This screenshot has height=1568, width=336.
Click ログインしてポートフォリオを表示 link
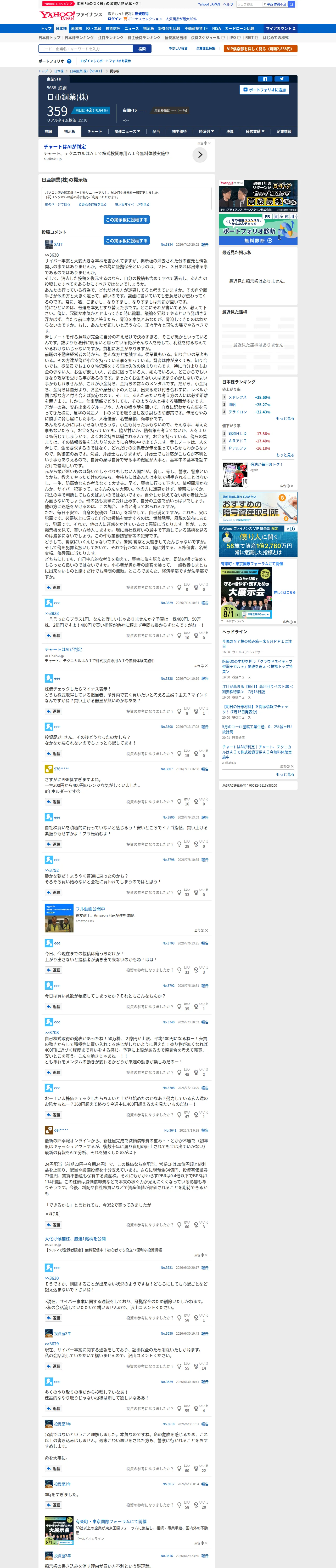click(x=105, y=61)
